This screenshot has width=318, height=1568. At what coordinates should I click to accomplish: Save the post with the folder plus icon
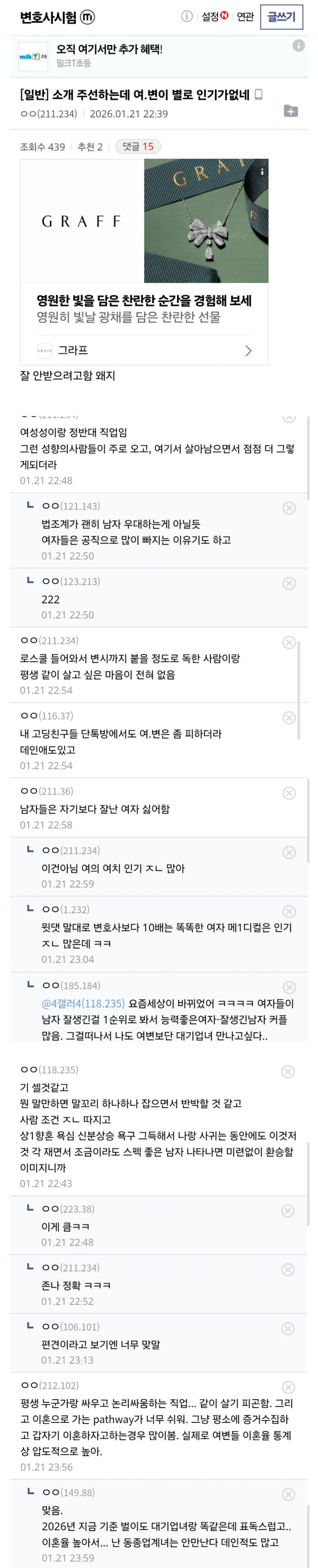coord(290,111)
